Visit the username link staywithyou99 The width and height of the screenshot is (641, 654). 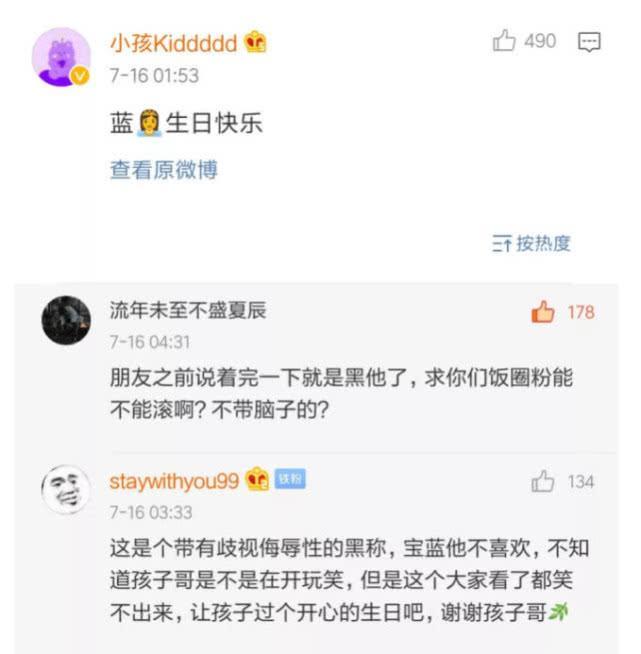coord(174,481)
